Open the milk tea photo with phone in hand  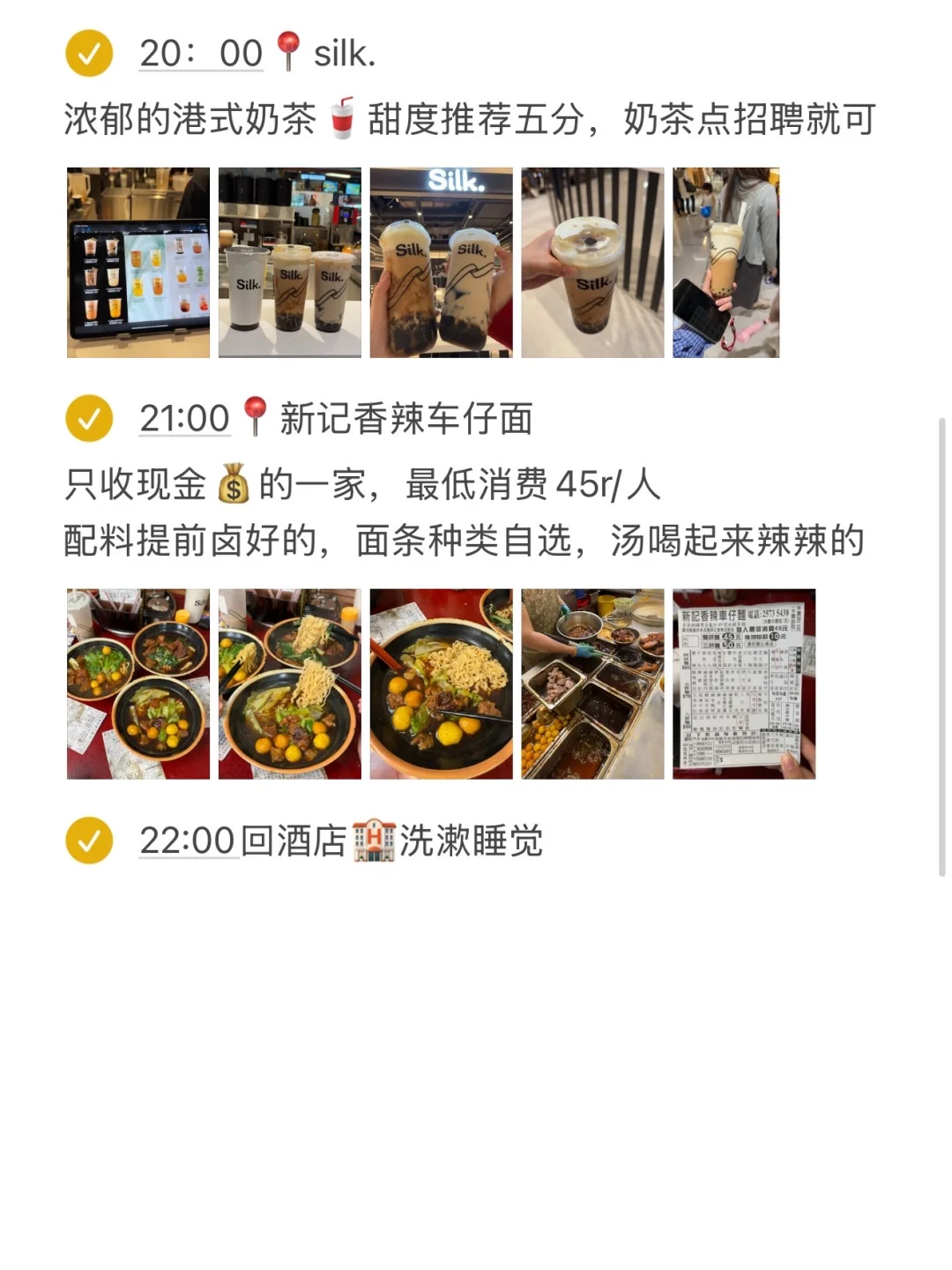[x=725, y=263]
